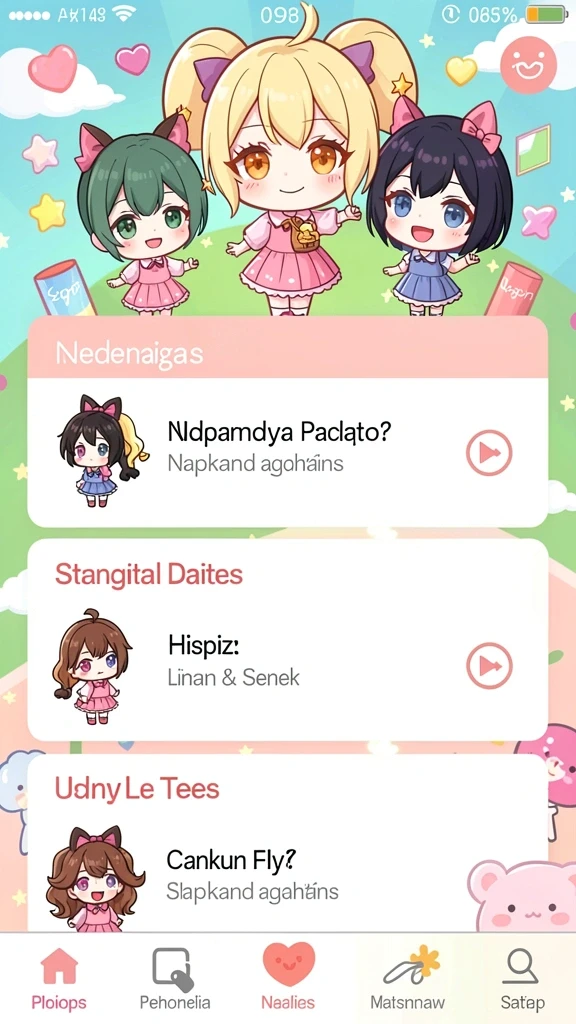Play the Nldpamdya Paclato entry

tap(489, 452)
